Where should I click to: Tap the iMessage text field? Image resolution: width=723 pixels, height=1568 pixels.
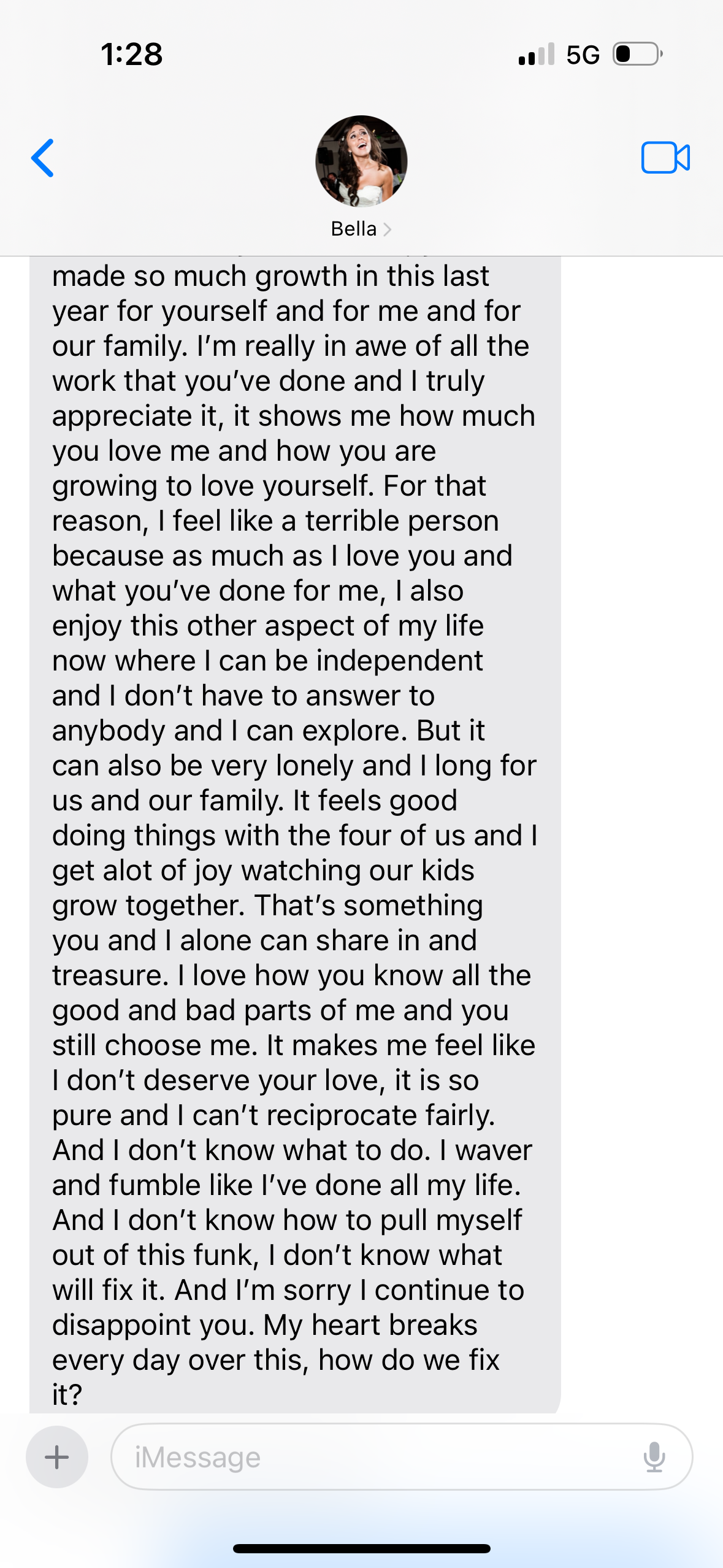[x=368, y=1456]
